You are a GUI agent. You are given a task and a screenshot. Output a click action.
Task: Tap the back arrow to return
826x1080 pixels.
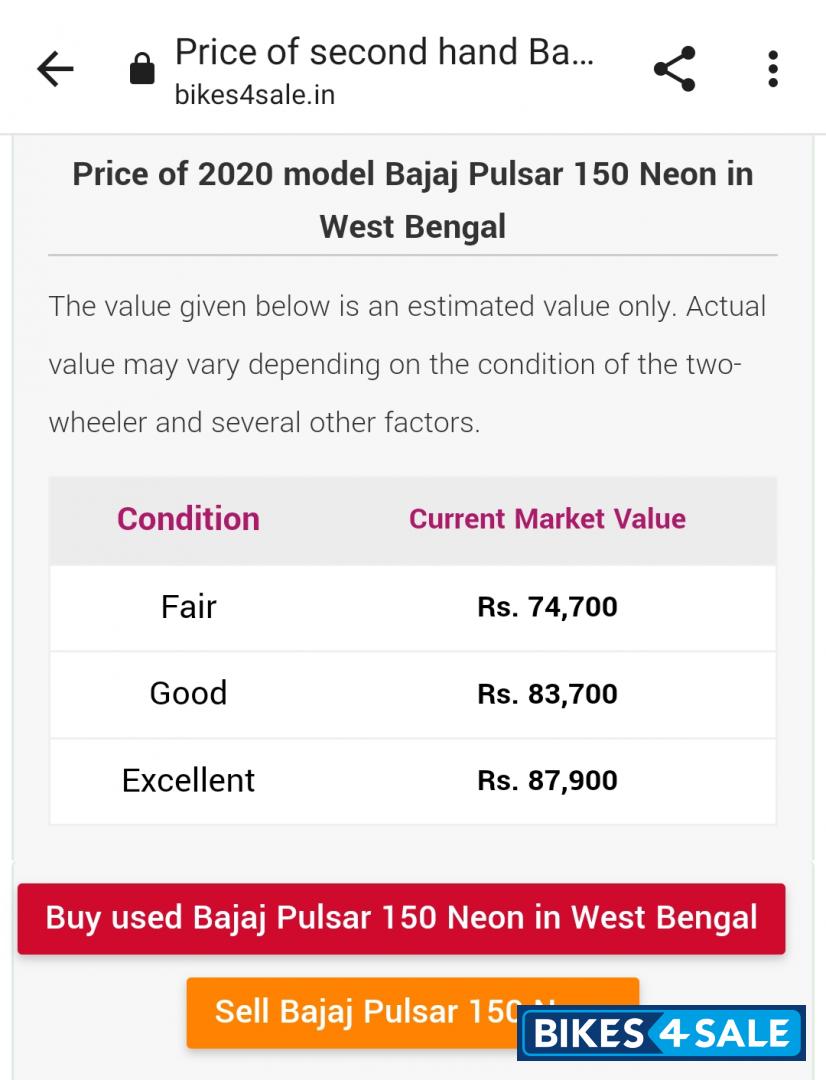pos(54,68)
